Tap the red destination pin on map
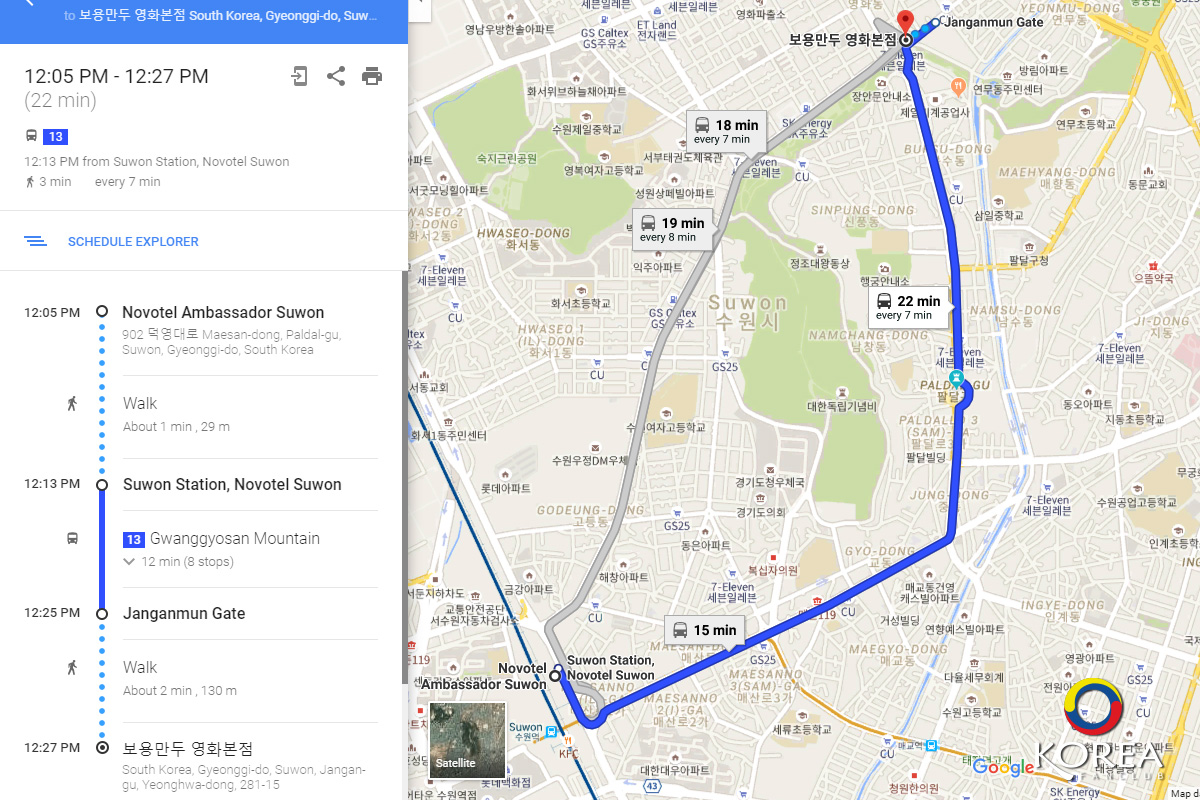1200x800 pixels. [x=906, y=22]
